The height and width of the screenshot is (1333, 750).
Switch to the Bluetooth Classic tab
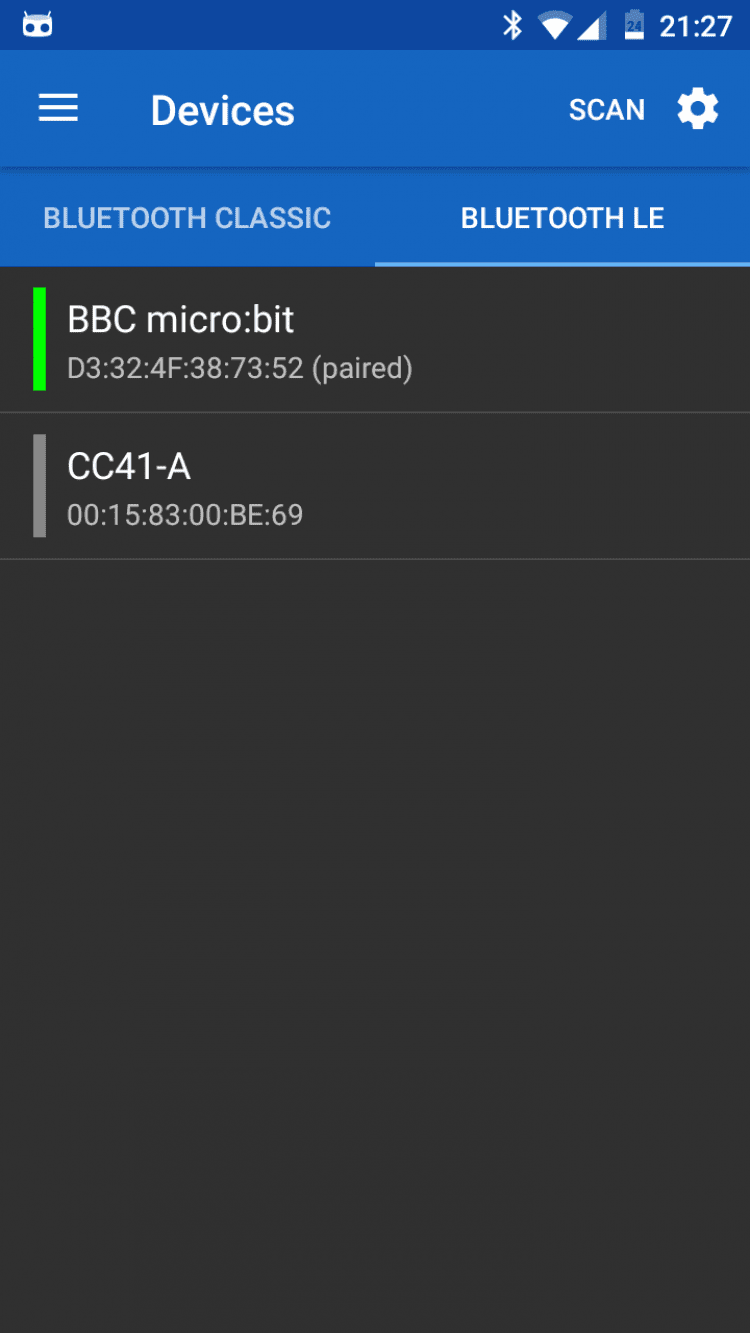coord(187,218)
